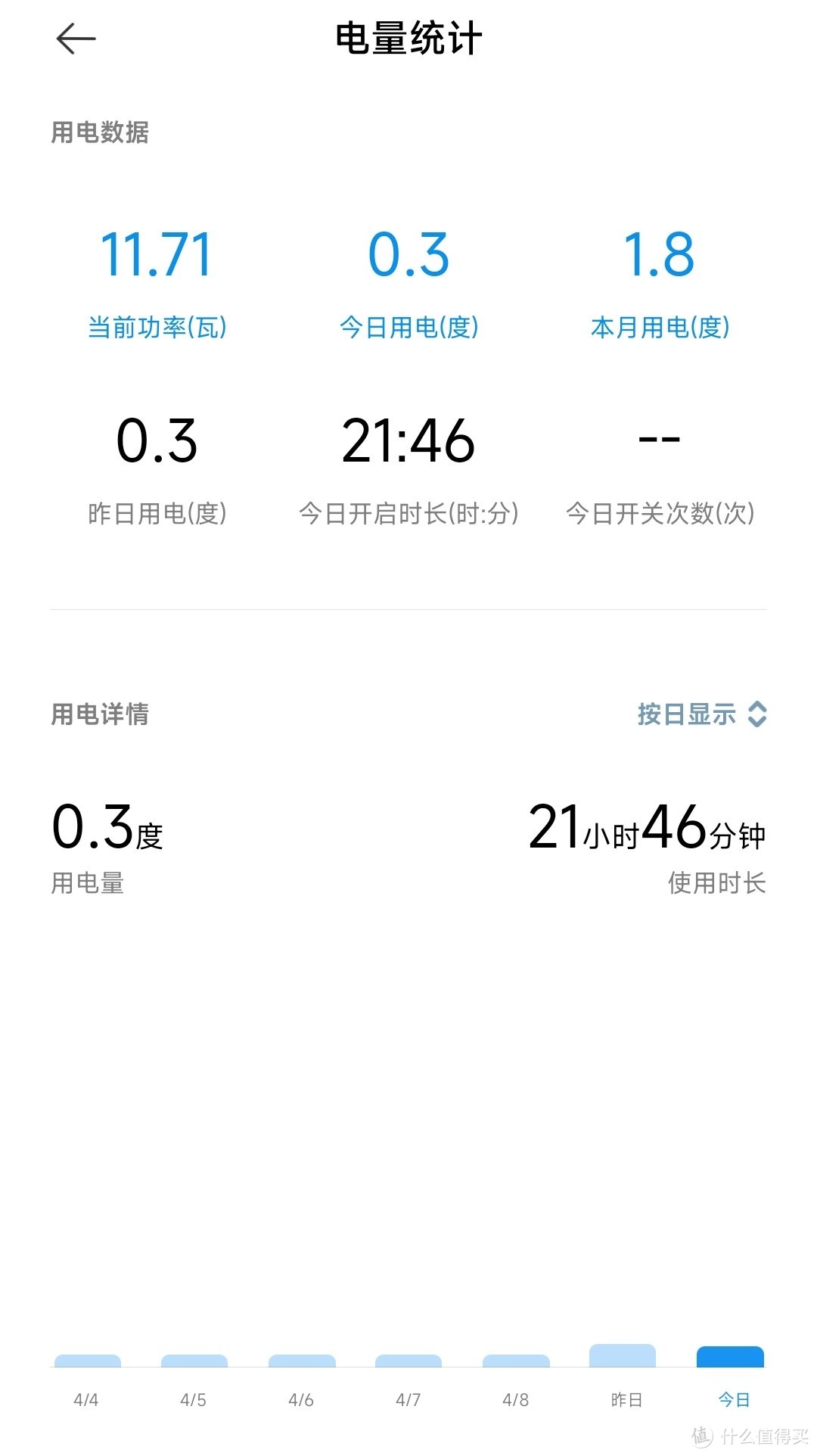Tap the 用电量 value 0.3度
817x1456 pixels.
(x=110, y=827)
